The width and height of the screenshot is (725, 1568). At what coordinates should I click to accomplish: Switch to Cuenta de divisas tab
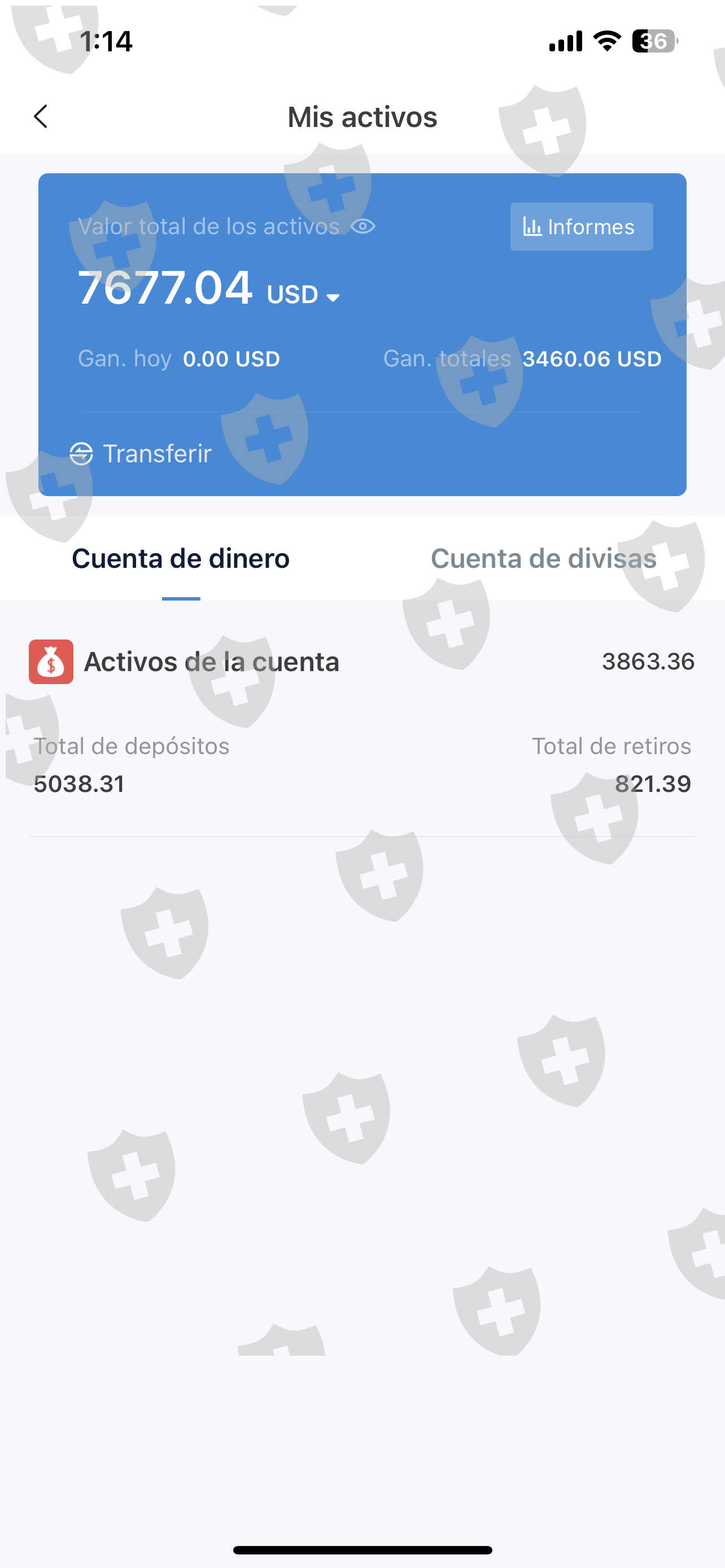click(543, 558)
